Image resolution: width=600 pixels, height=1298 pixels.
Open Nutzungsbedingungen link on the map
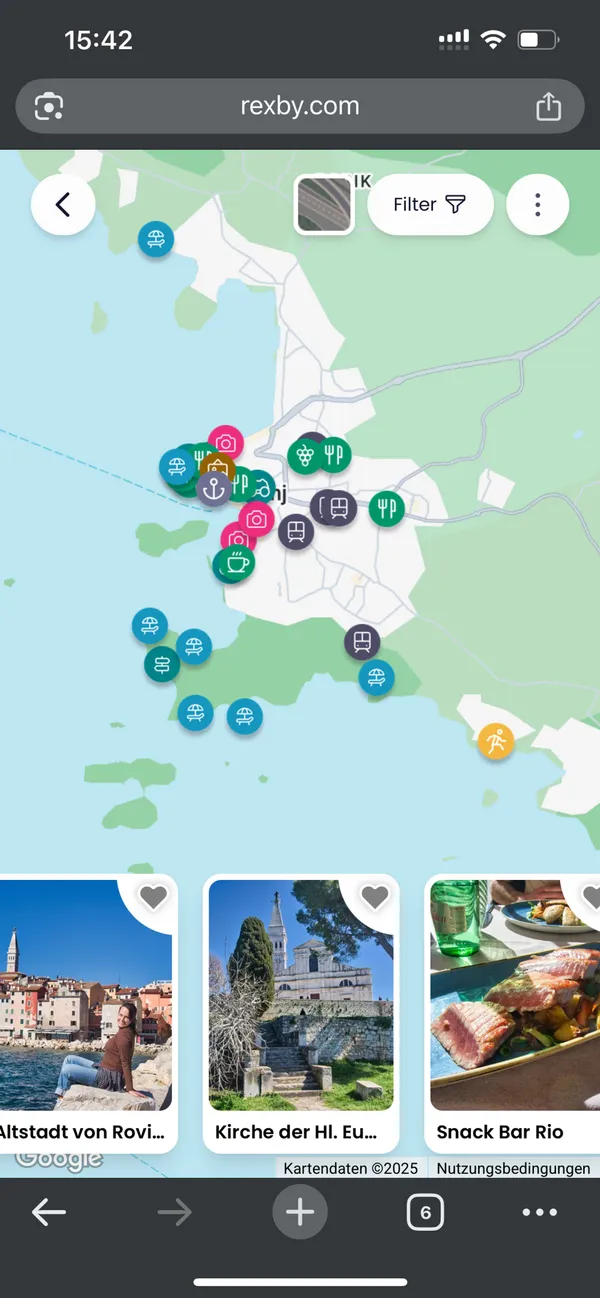[513, 1168]
